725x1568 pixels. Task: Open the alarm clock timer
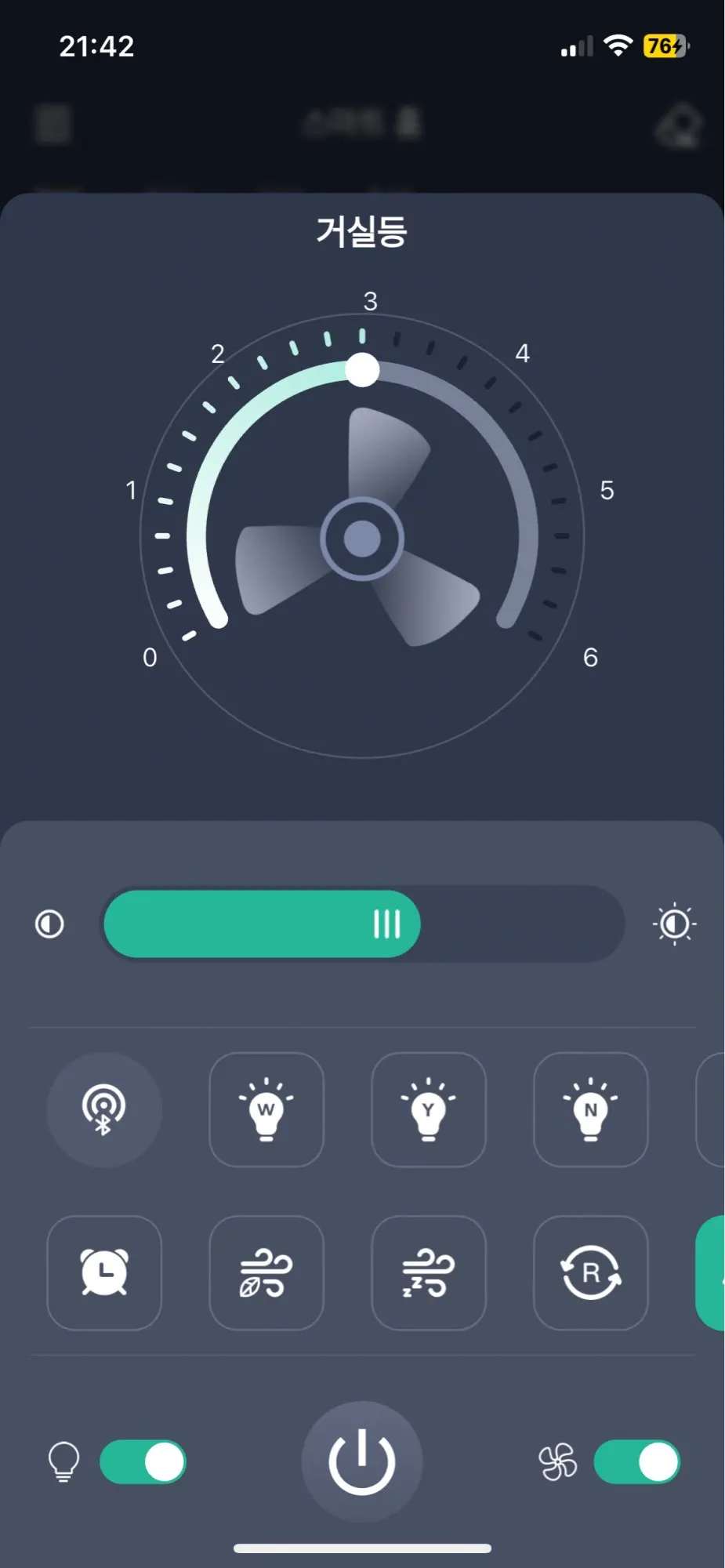point(104,1272)
